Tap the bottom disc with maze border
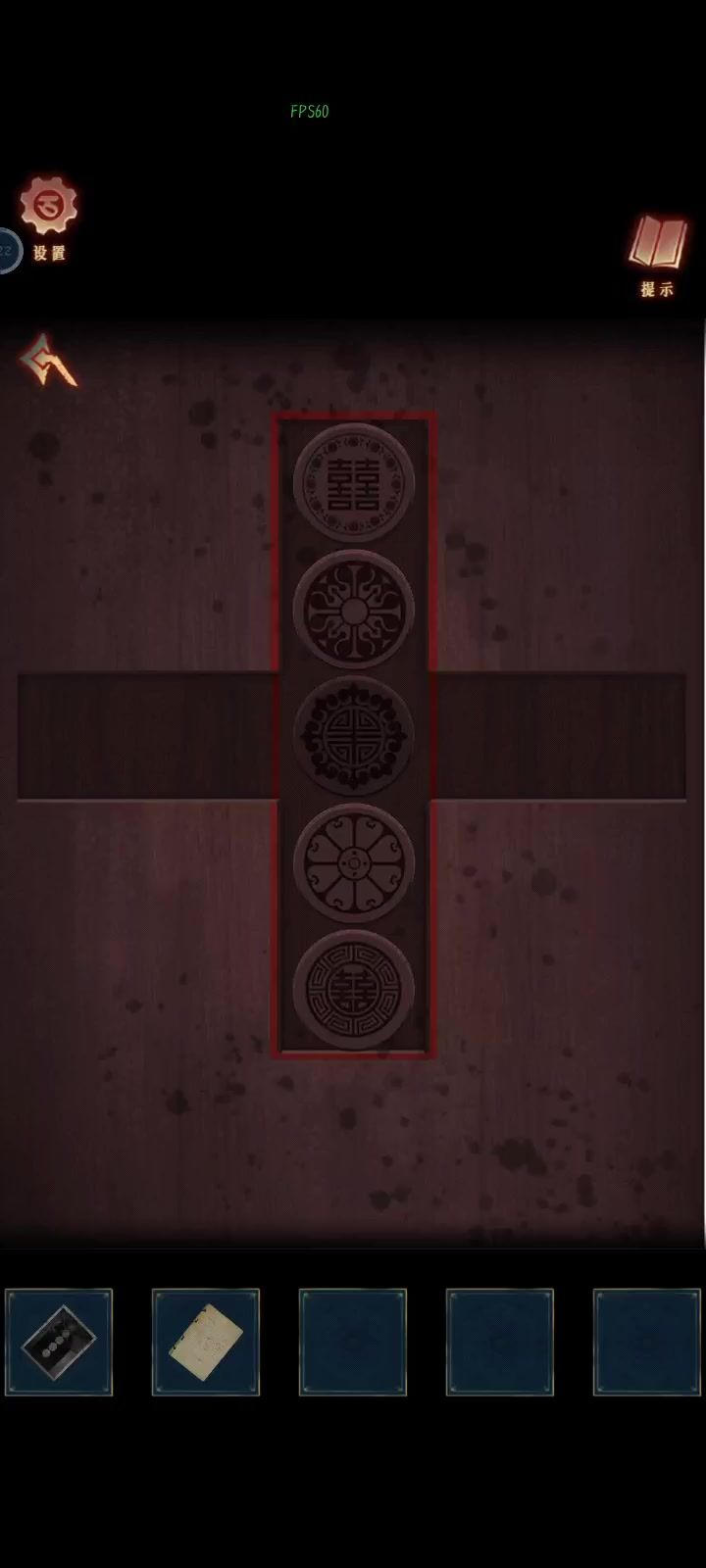Image resolution: width=706 pixels, height=1568 pixels. pyautogui.click(x=354, y=989)
